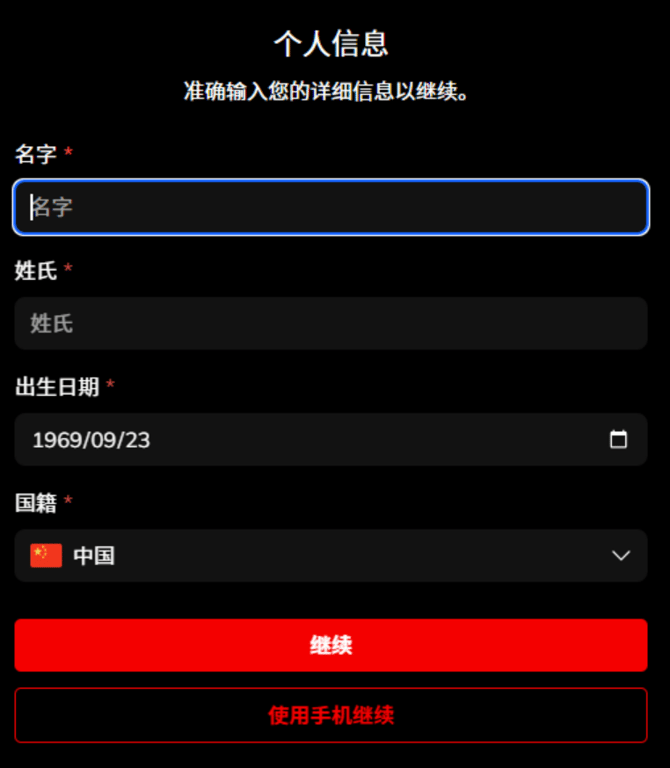Tap the red 继续 button
This screenshot has width=670, height=768.
330,645
